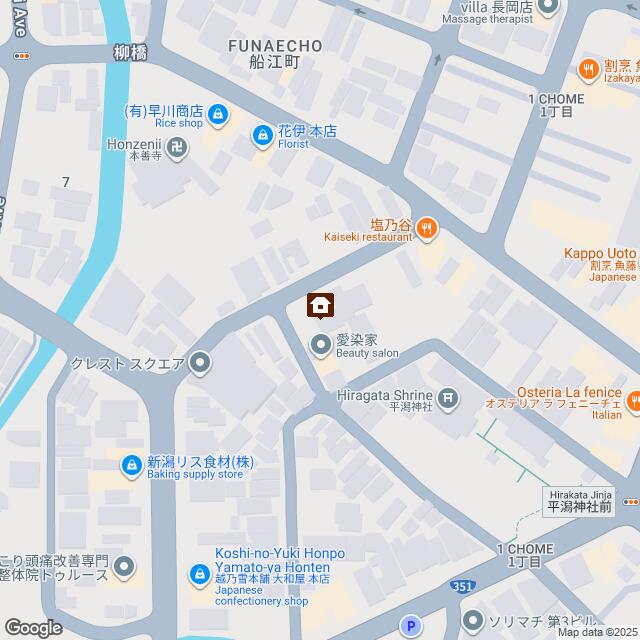Tap the ソリマチ 第3ビル place pin
Image resolution: width=640 pixels, height=640 pixels.
point(472,614)
